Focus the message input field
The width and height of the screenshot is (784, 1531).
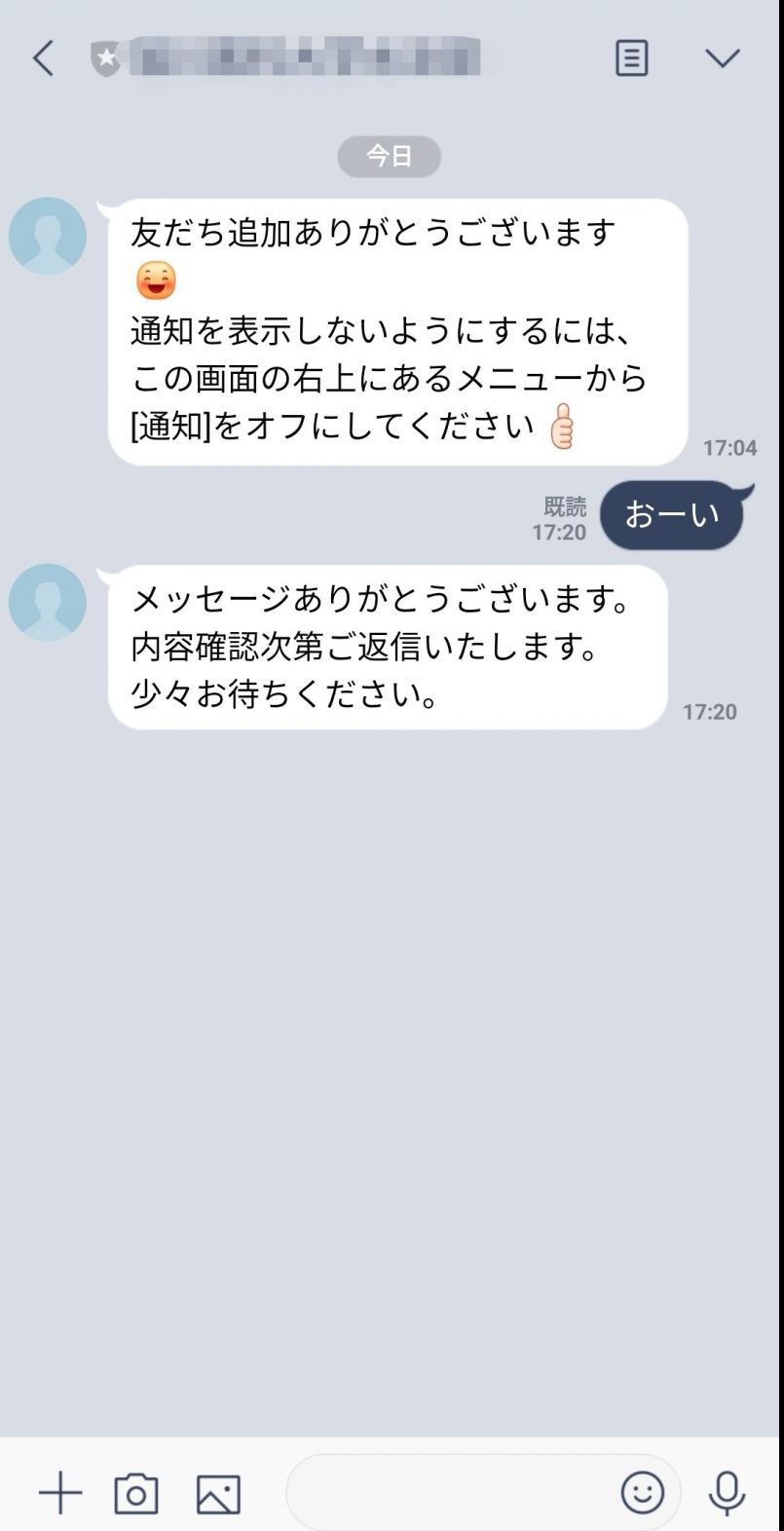pos(448,1493)
